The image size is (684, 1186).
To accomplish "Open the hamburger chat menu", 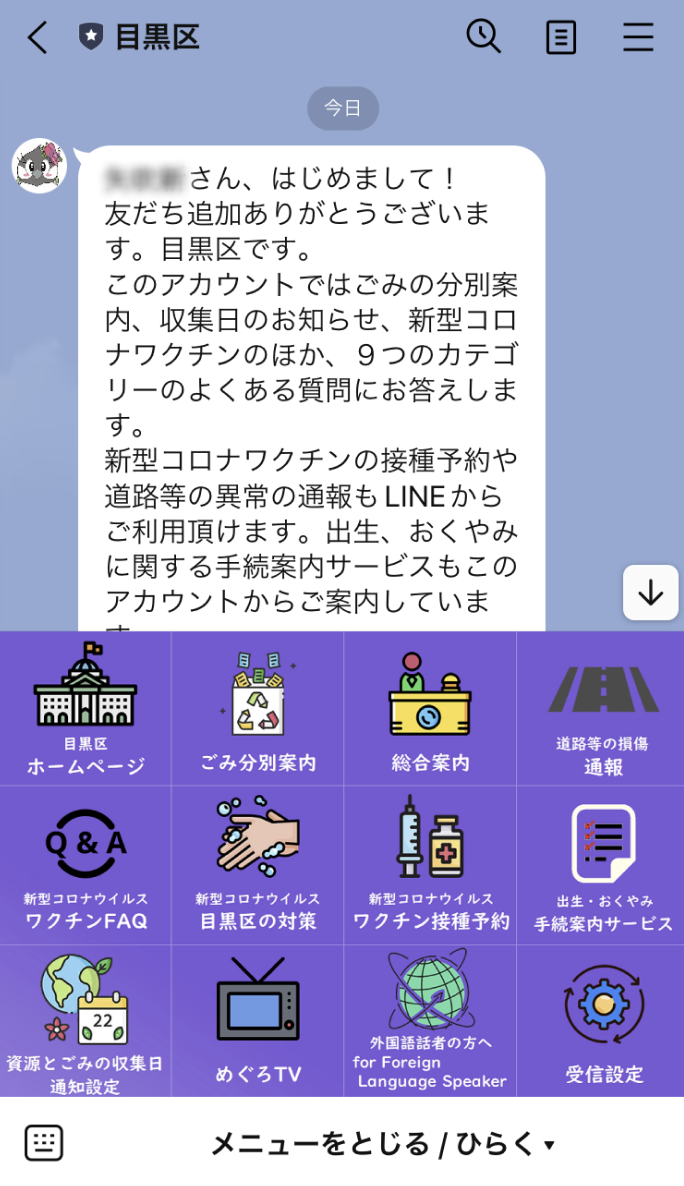I will 638,38.
